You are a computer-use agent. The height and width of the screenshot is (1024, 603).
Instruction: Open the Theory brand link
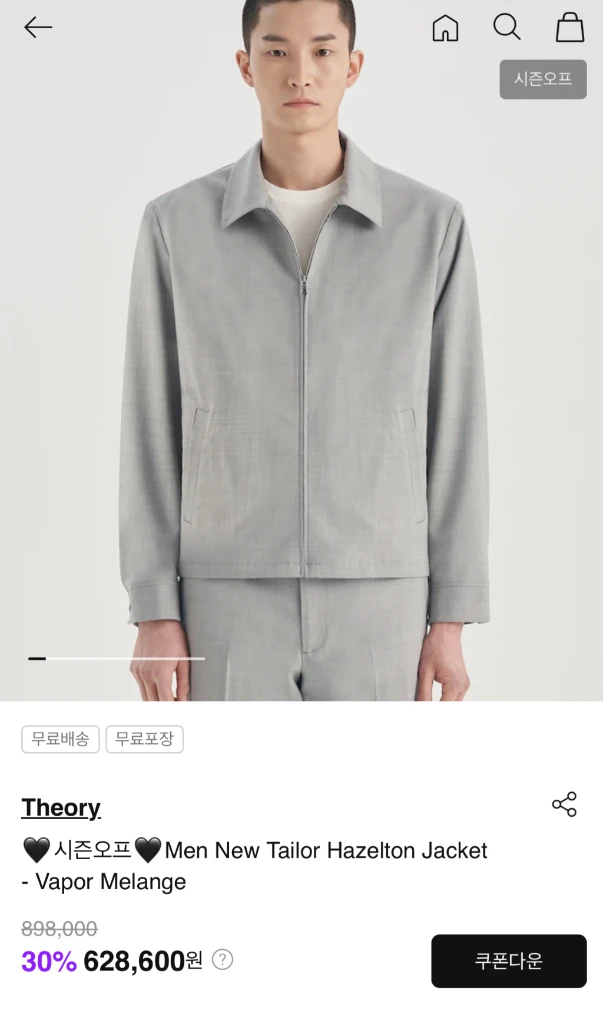61,808
